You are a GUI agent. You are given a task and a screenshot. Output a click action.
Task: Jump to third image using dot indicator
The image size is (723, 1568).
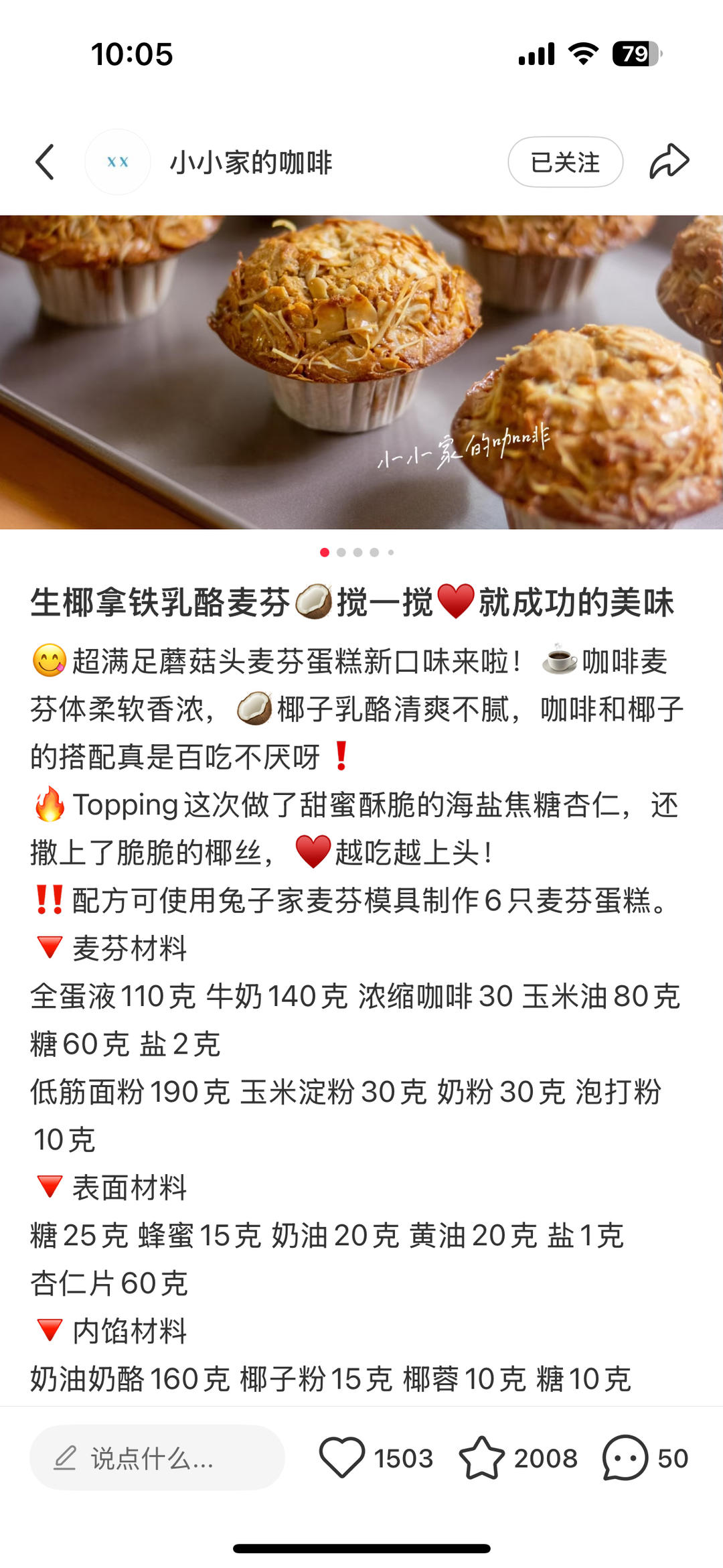tap(359, 553)
